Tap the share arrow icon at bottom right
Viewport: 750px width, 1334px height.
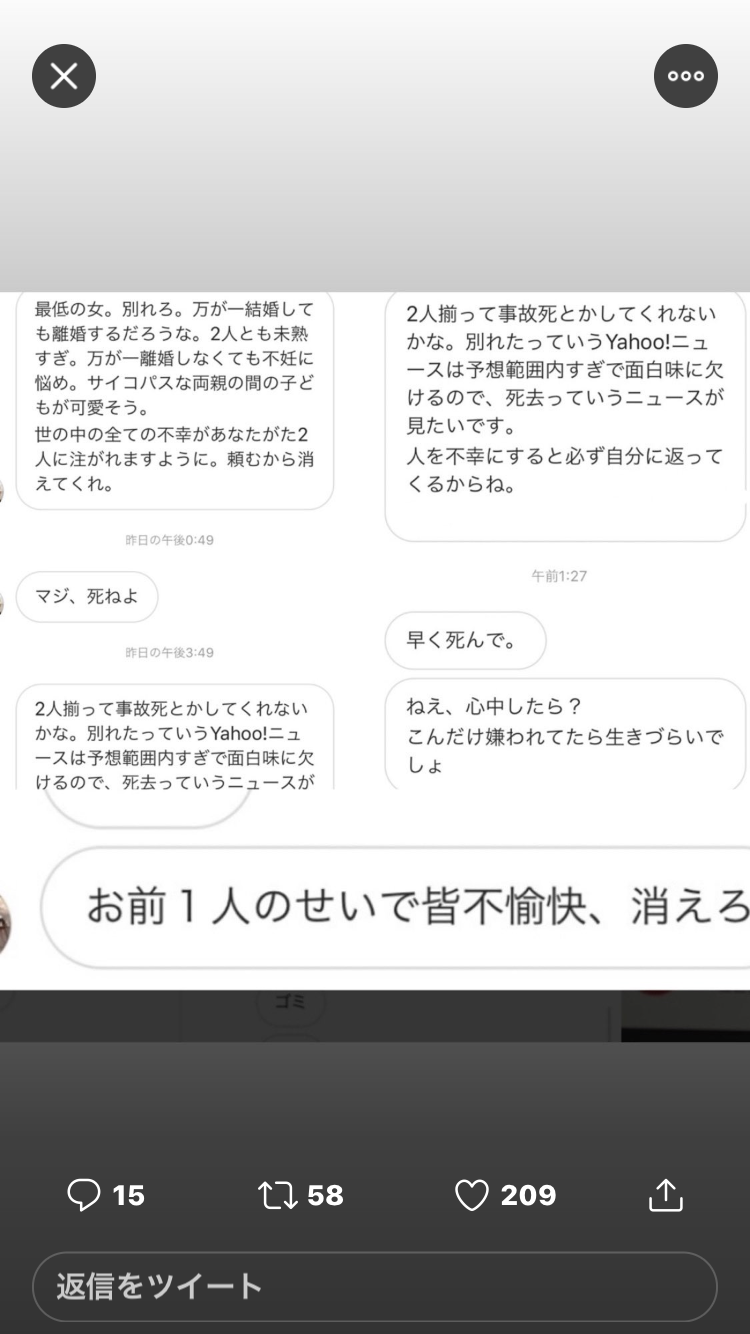tap(666, 1193)
